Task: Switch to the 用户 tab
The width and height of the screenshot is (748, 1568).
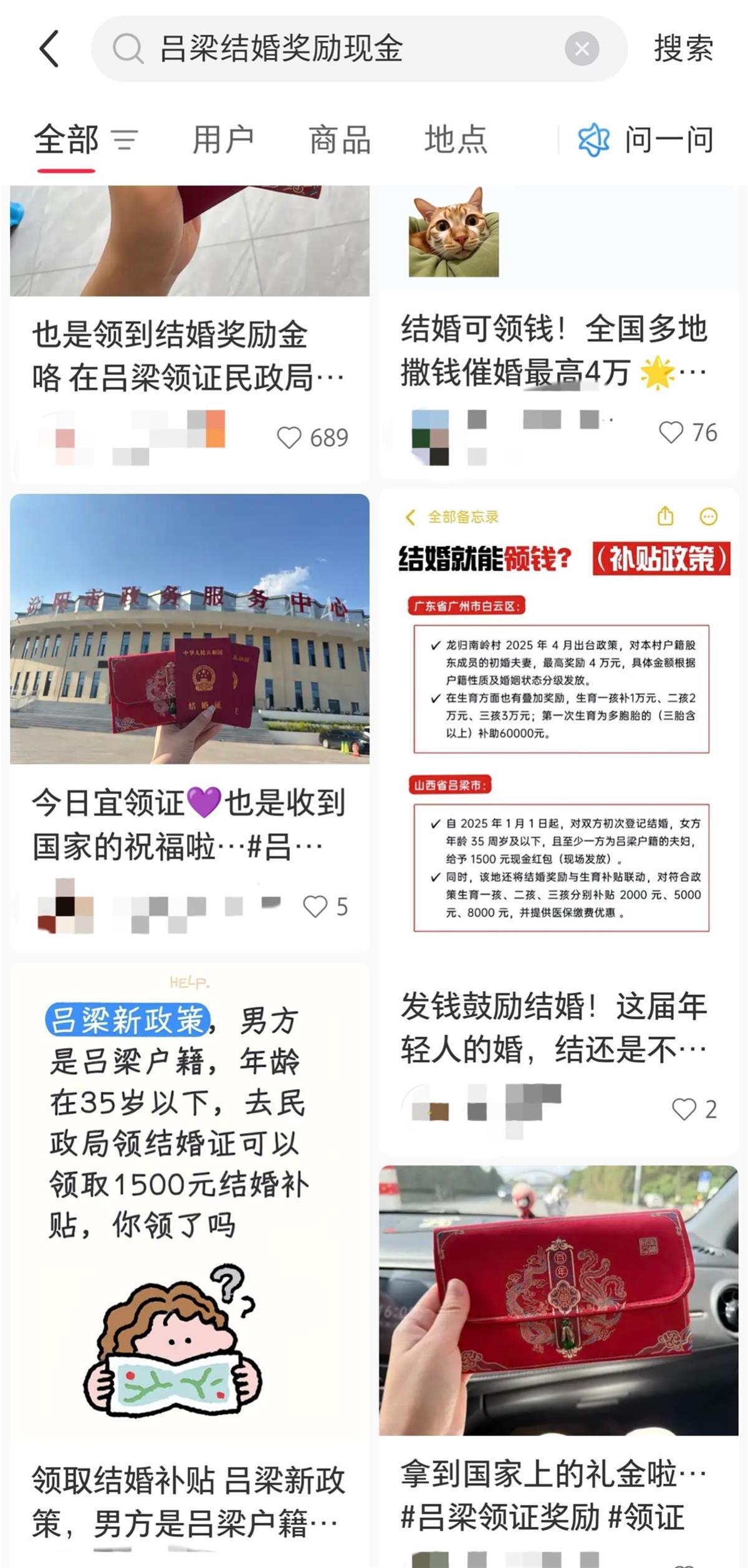Action: point(223,140)
